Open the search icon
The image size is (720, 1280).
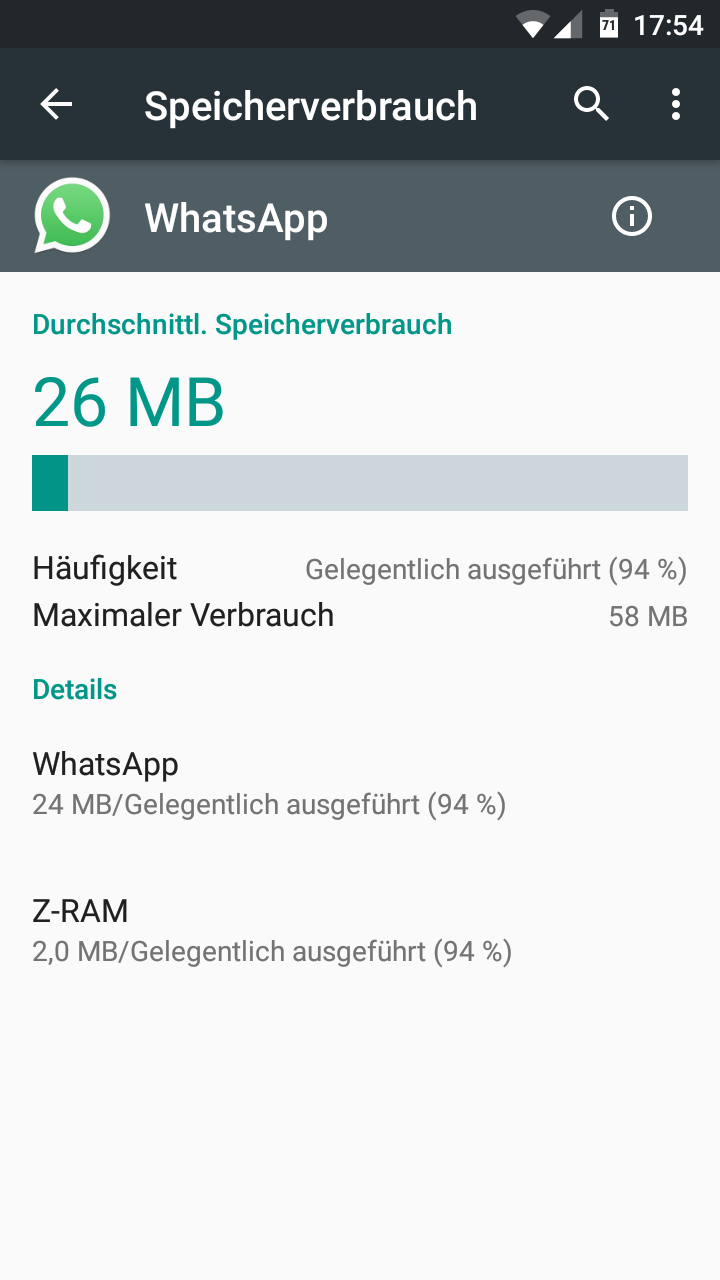pos(591,104)
